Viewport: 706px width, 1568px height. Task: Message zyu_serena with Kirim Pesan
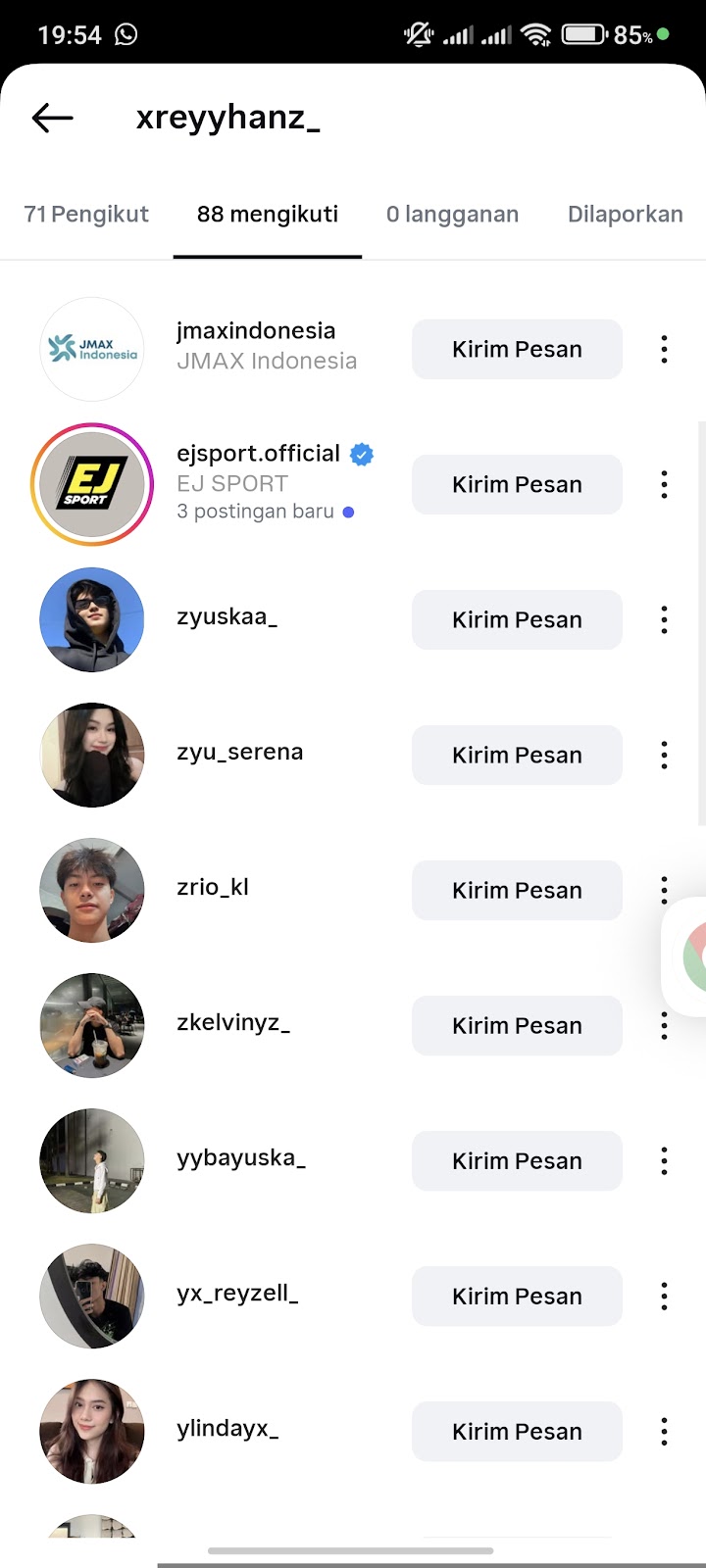point(517,755)
